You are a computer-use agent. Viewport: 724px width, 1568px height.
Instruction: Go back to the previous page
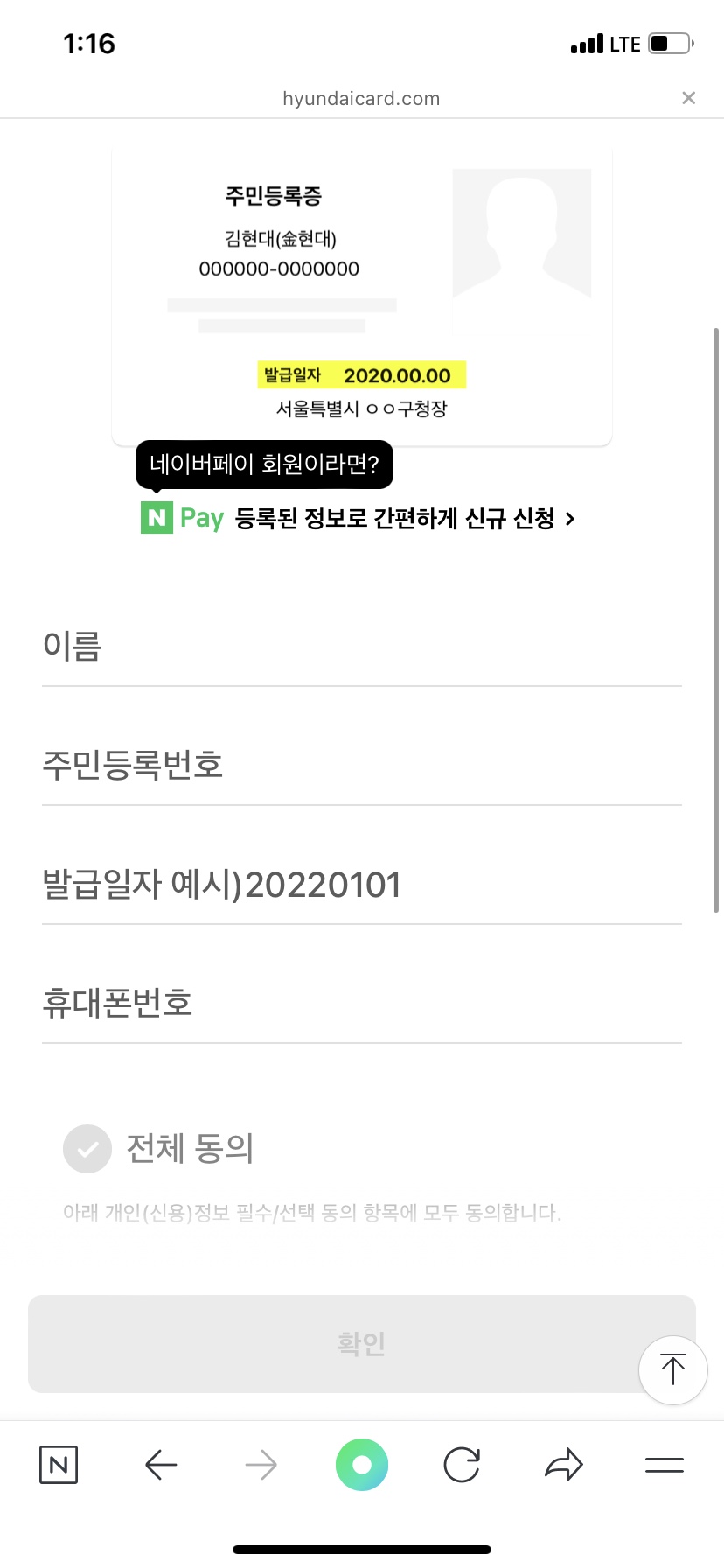pos(161,1465)
